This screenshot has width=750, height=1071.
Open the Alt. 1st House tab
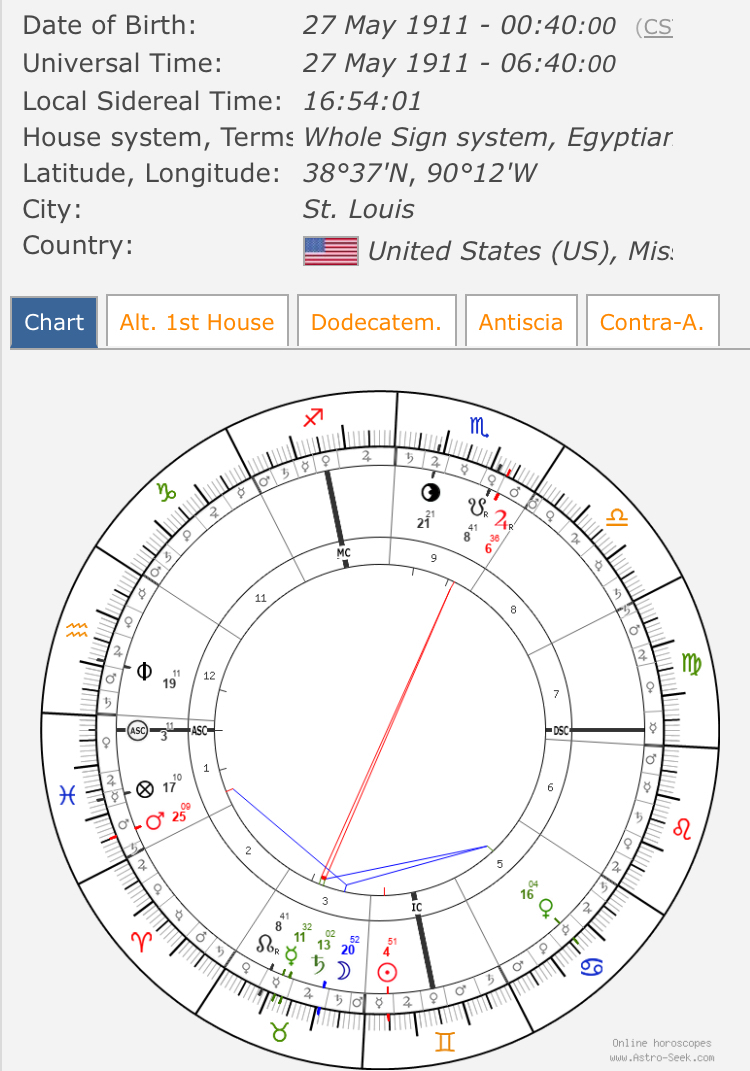coord(197,322)
